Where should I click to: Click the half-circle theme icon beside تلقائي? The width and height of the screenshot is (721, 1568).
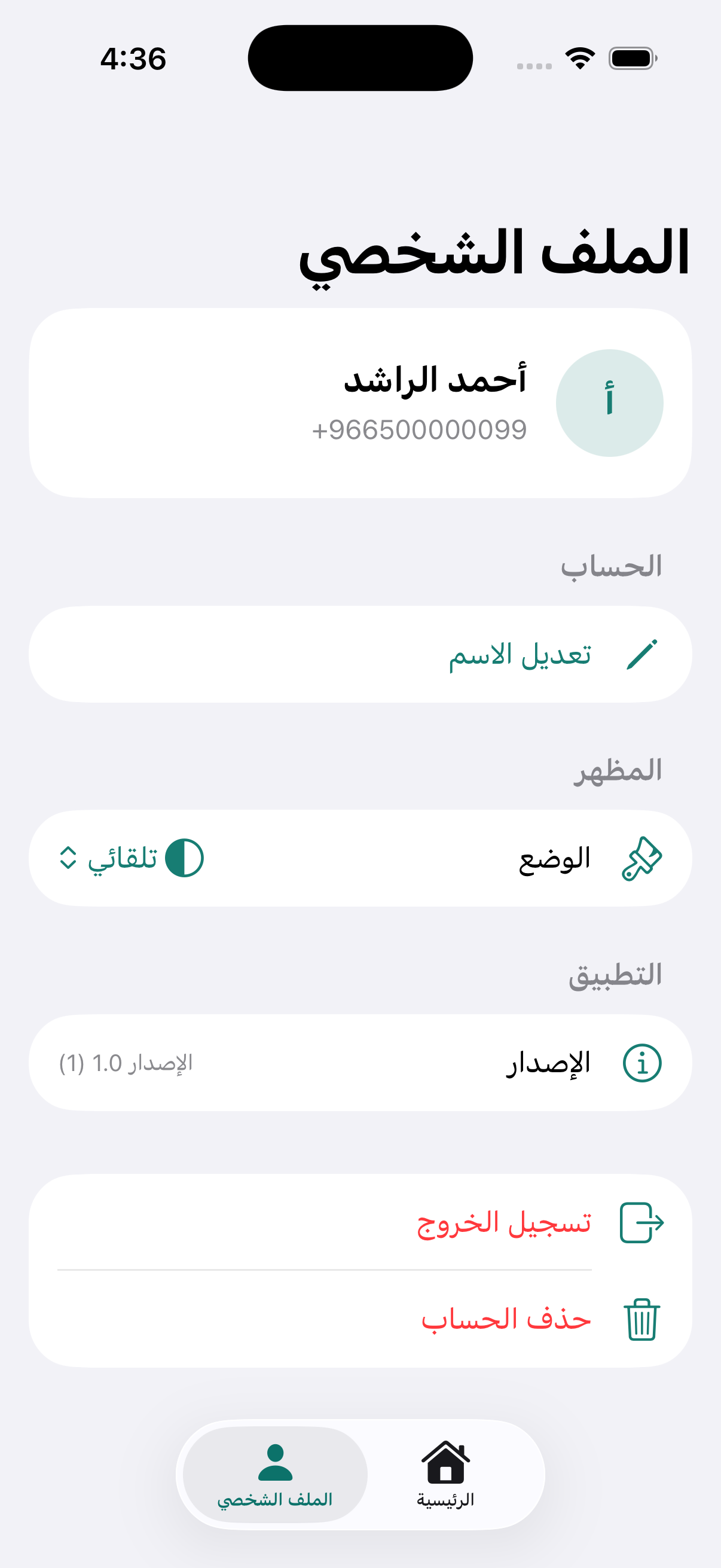coord(184,858)
